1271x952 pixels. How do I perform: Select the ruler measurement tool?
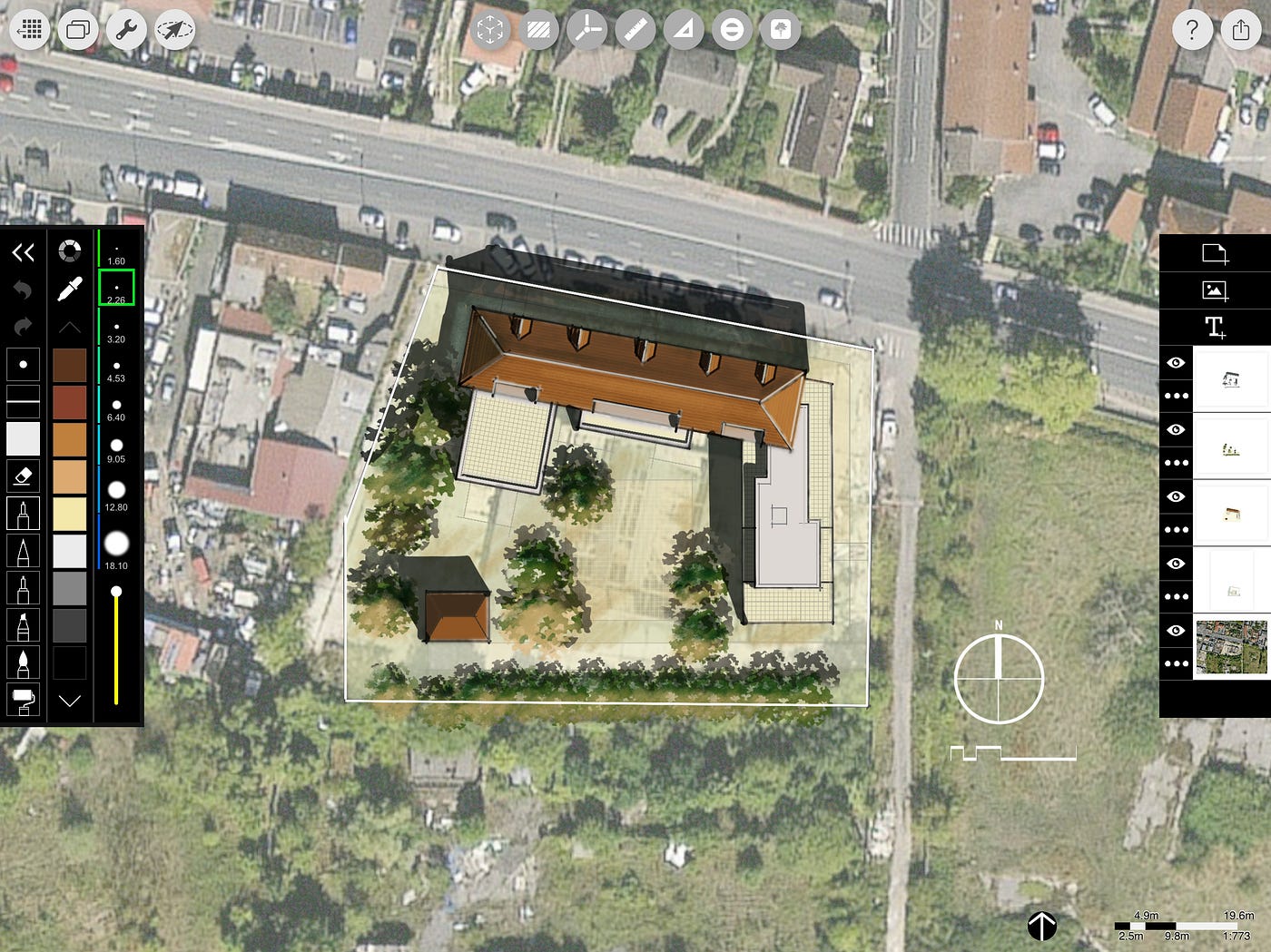(x=635, y=30)
